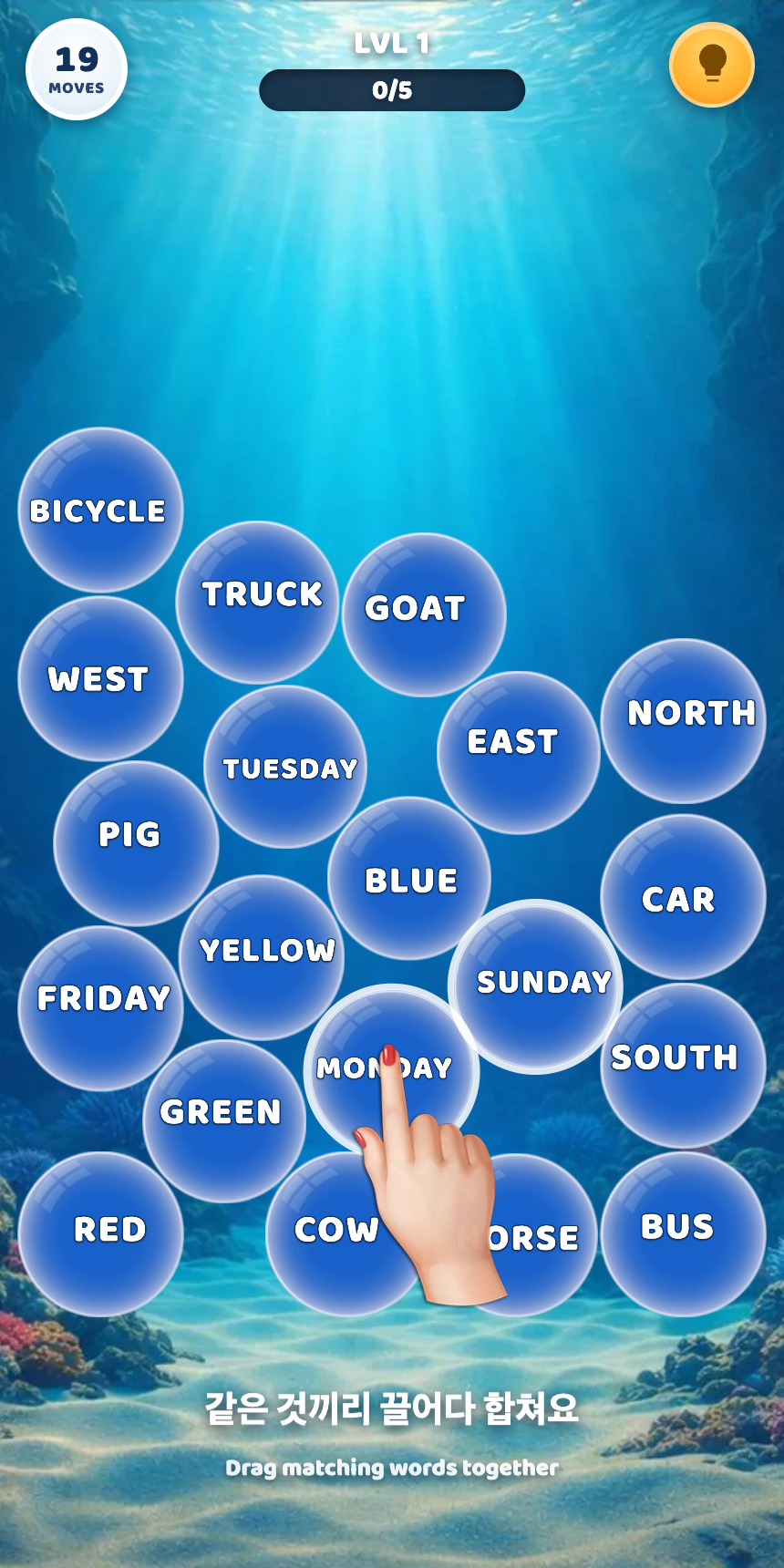Choose the WEST bubble
Image resolution: width=784 pixels, height=1568 pixels.
pyautogui.click(x=100, y=679)
